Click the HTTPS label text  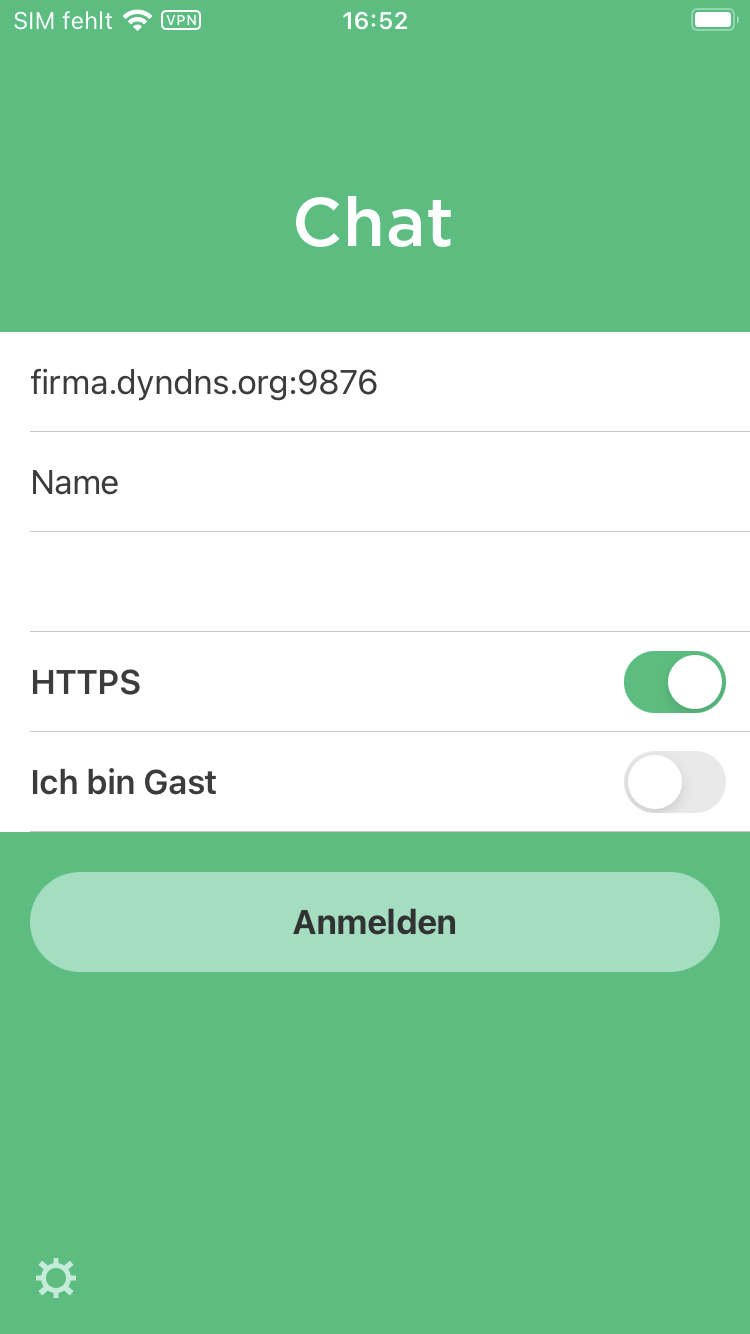tap(85, 682)
